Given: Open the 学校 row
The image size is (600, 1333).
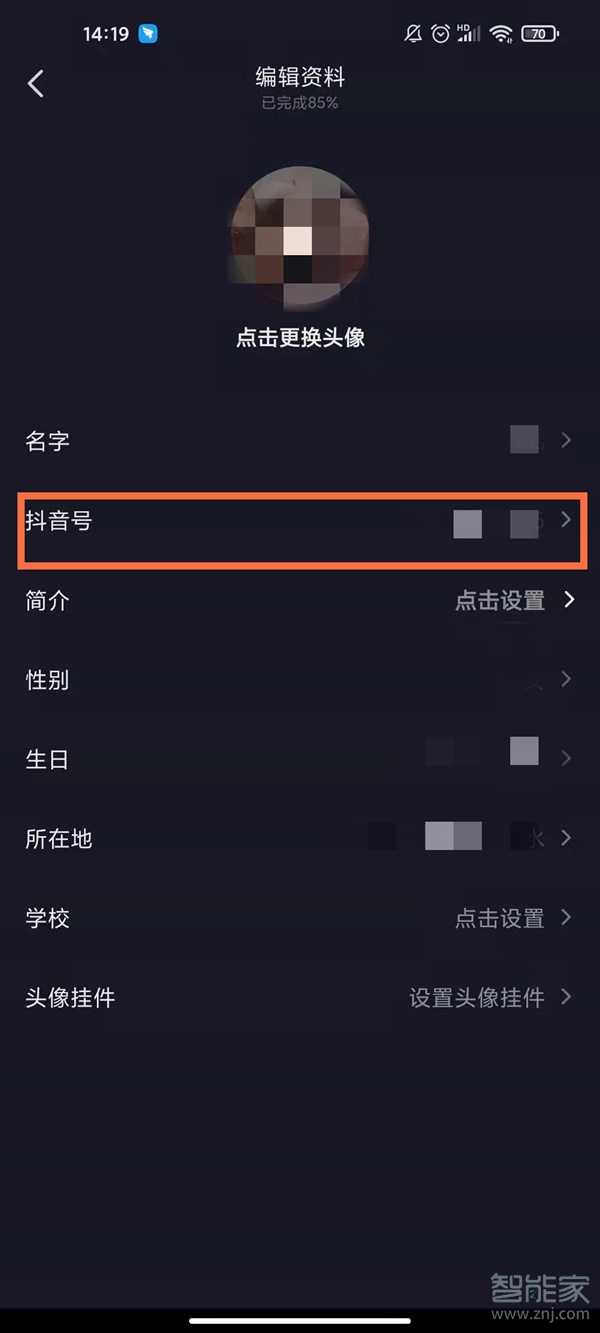Looking at the screenshot, I should (x=300, y=918).
